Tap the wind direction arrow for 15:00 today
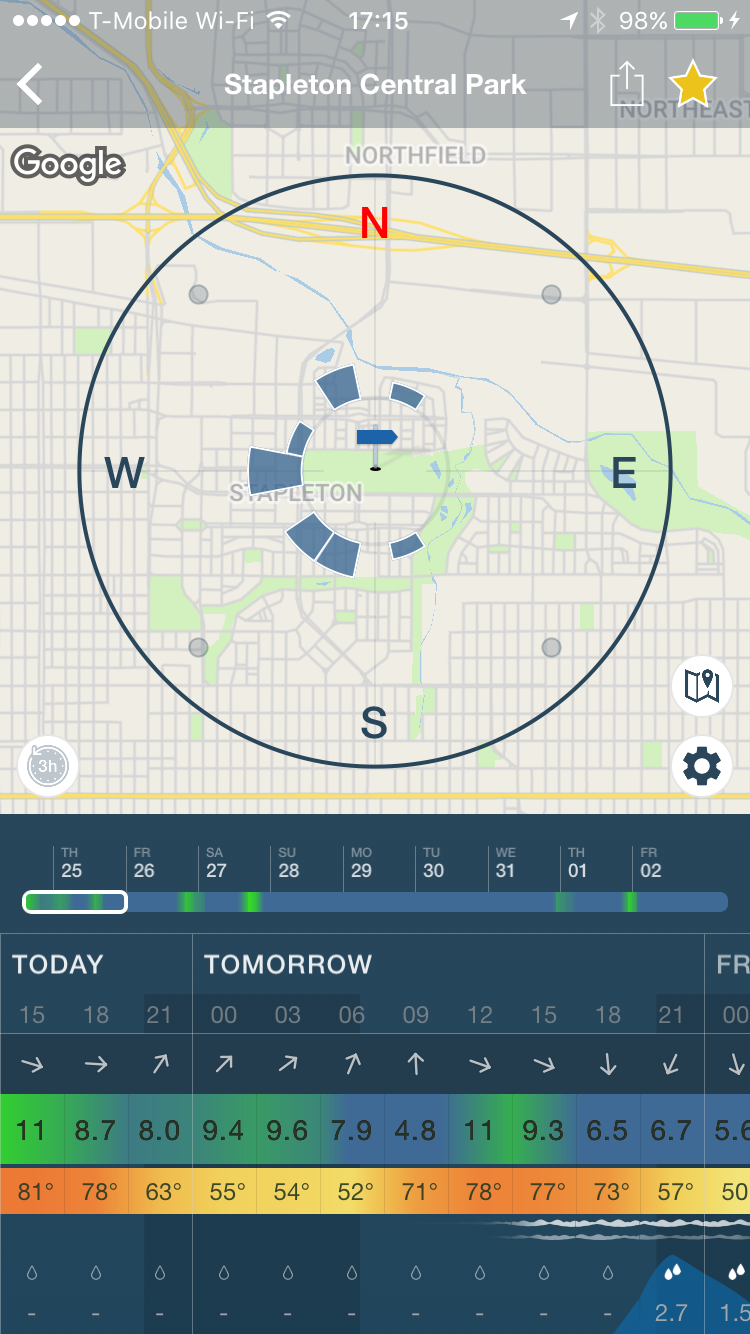Screen dimensions: 750x1334 coord(32,1064)
